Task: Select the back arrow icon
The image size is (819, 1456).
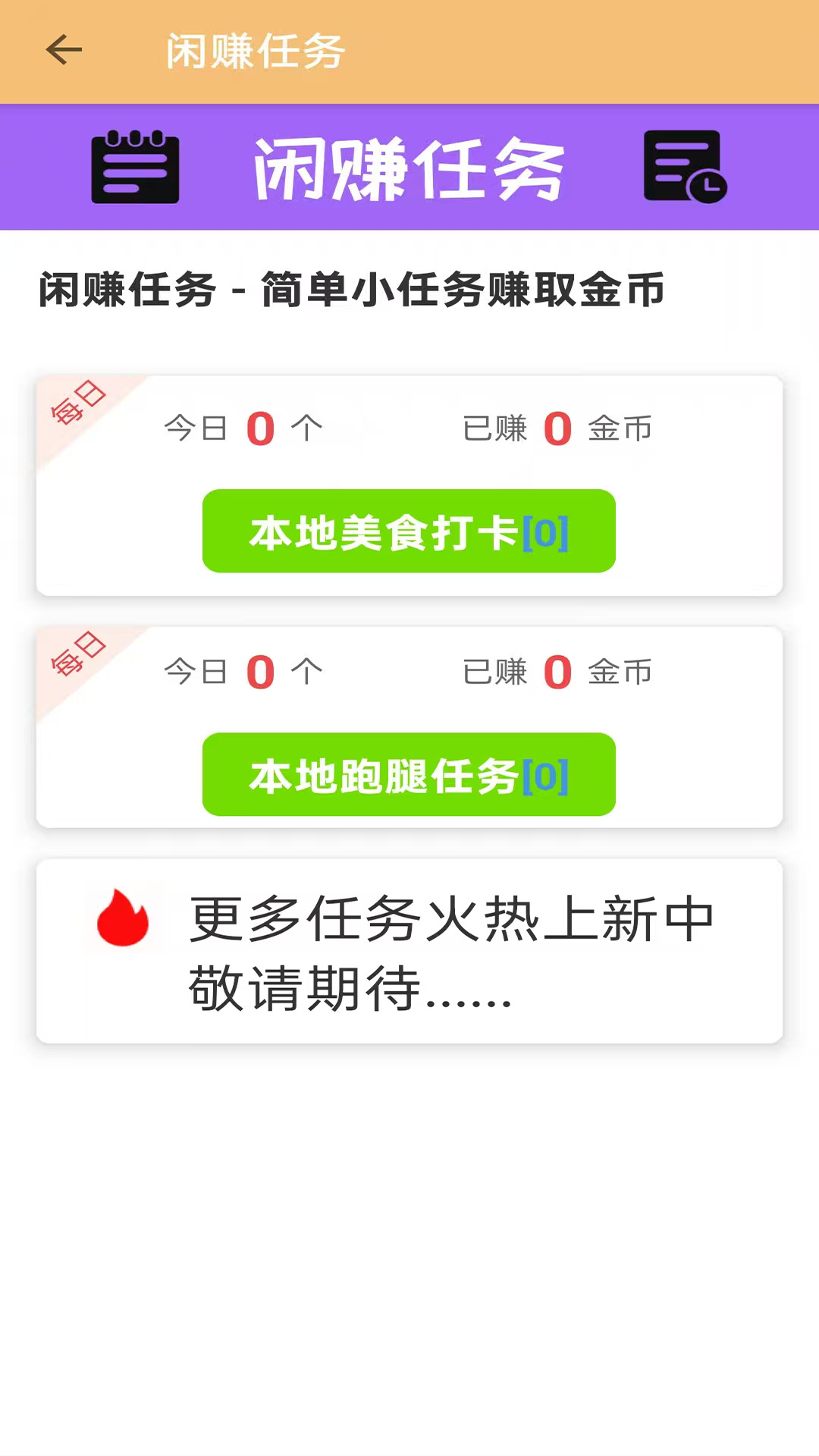Action: (x=63, y=49)
